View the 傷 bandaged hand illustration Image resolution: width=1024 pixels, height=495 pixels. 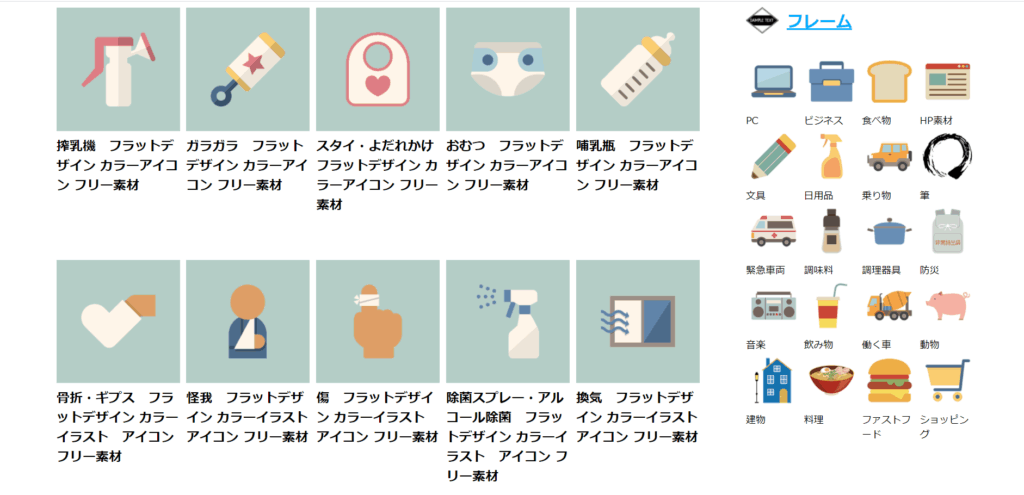377,321
